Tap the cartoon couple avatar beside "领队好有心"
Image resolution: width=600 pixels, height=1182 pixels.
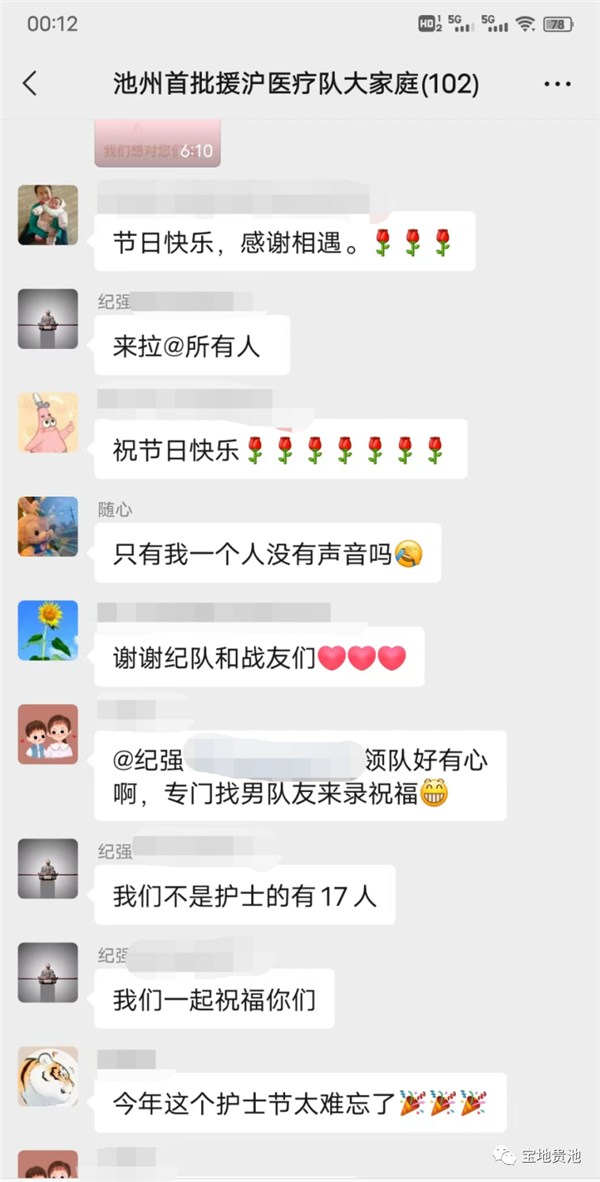coord(48,735)
